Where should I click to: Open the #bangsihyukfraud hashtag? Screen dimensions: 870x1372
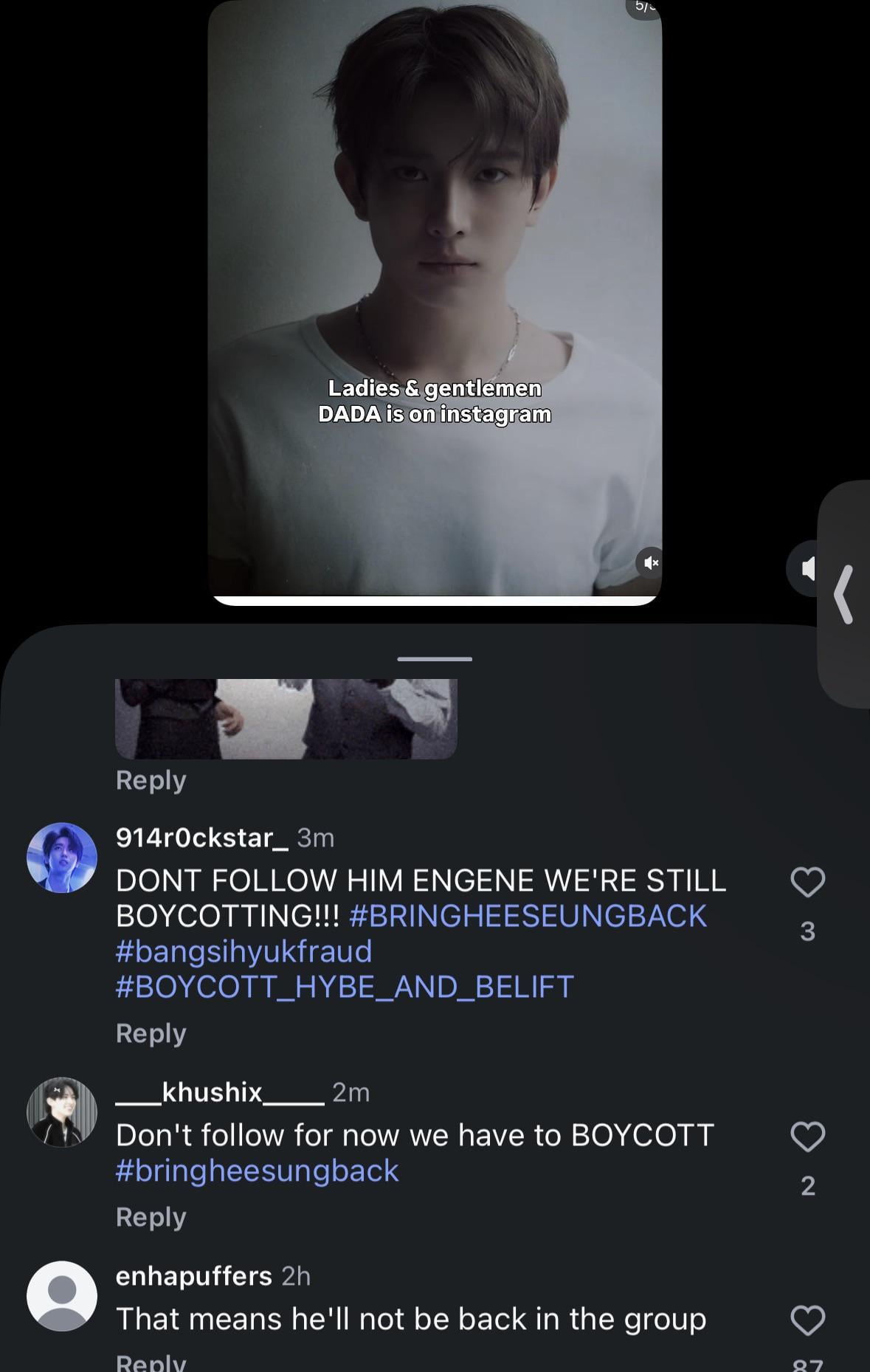pyautogui.click(x=244, y=951)
